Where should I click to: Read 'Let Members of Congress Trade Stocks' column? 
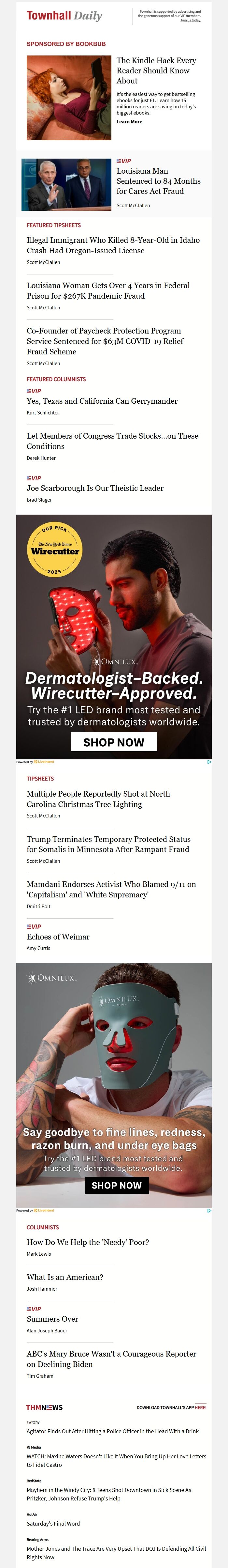[x=112, y=441]
